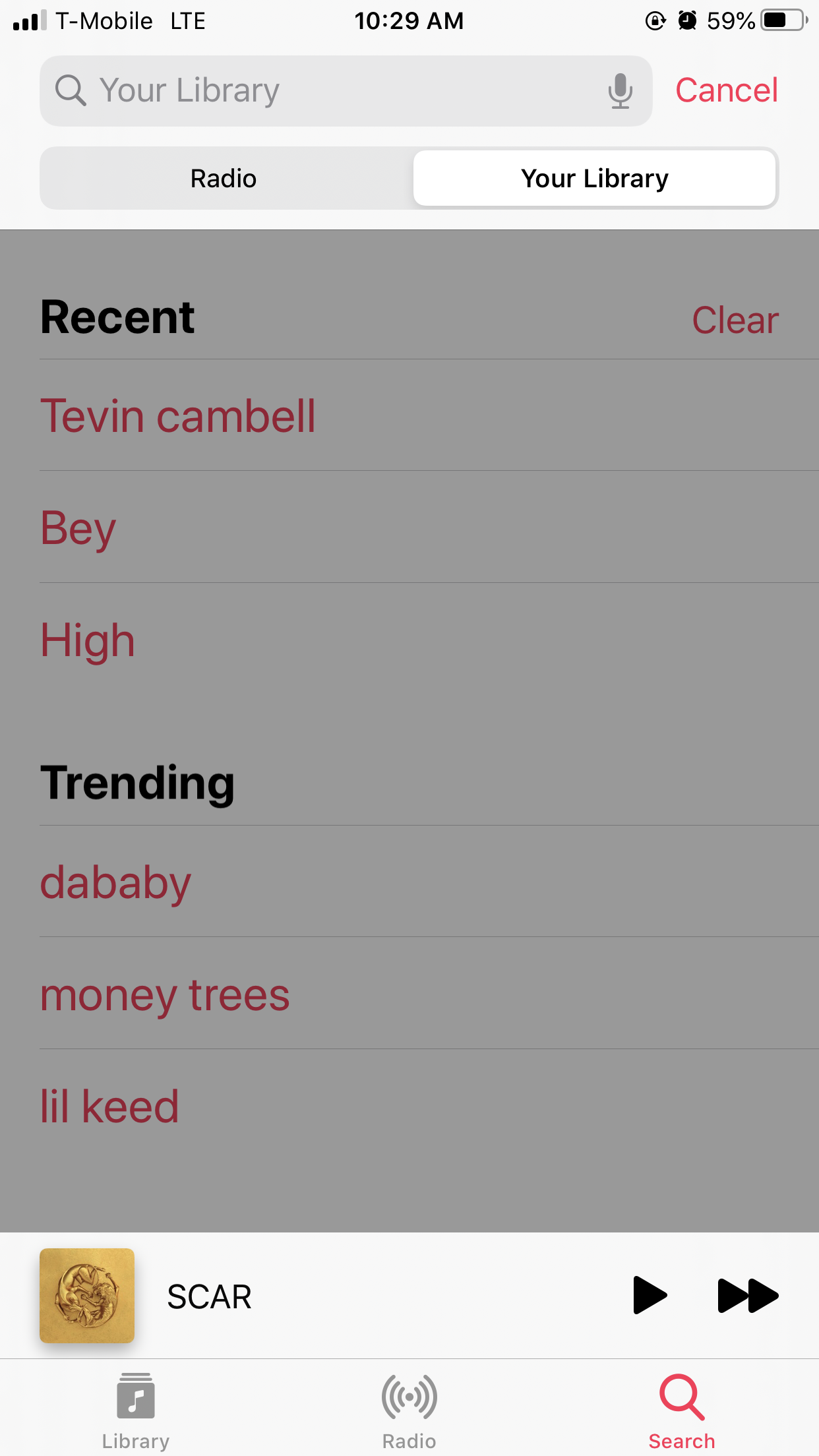Tap the microphone dictation icon
Viewport: 819px width, 1456px height.
(x=620, y=91)
